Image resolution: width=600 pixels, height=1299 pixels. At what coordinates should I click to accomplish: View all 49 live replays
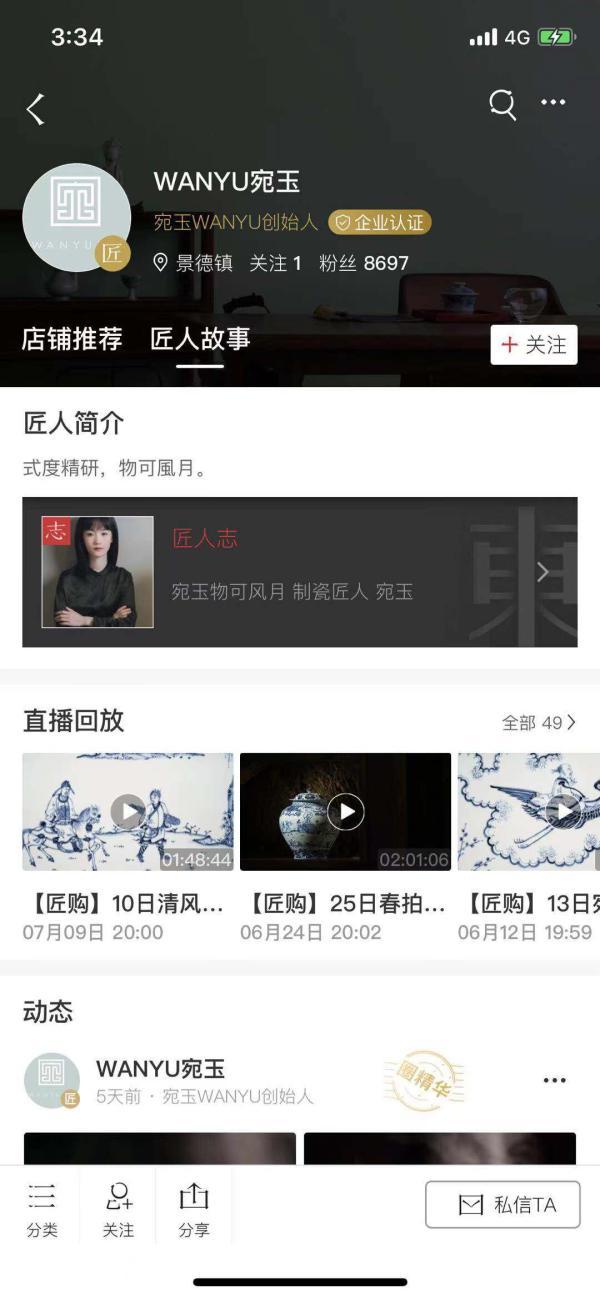pos(539,722)
